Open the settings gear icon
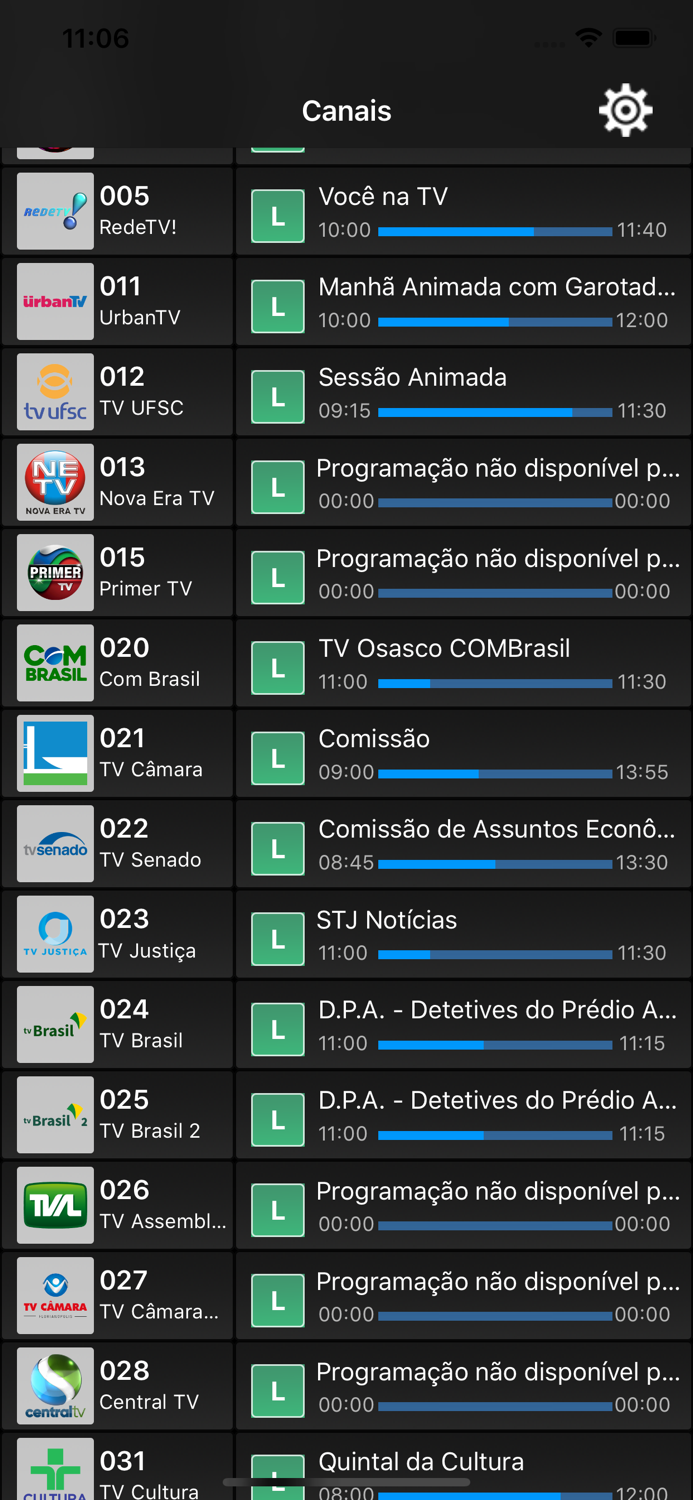The height and width of the screenshot is (1500, 693). tap(626, 110)
